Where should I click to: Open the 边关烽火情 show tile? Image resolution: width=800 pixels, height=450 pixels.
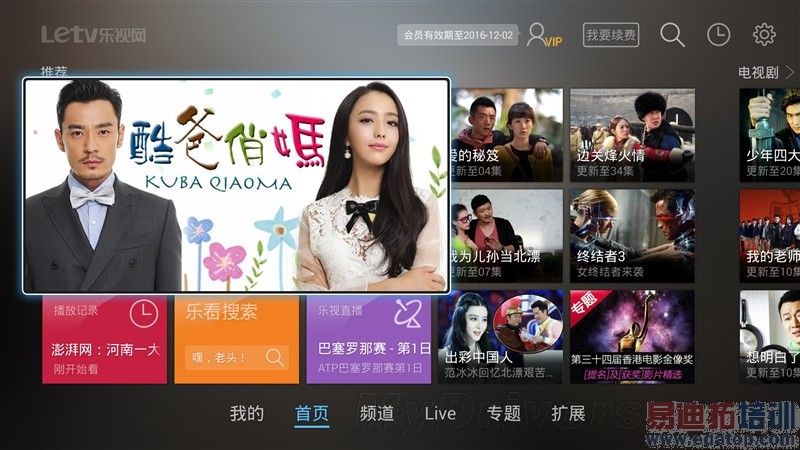click(632, 134)
